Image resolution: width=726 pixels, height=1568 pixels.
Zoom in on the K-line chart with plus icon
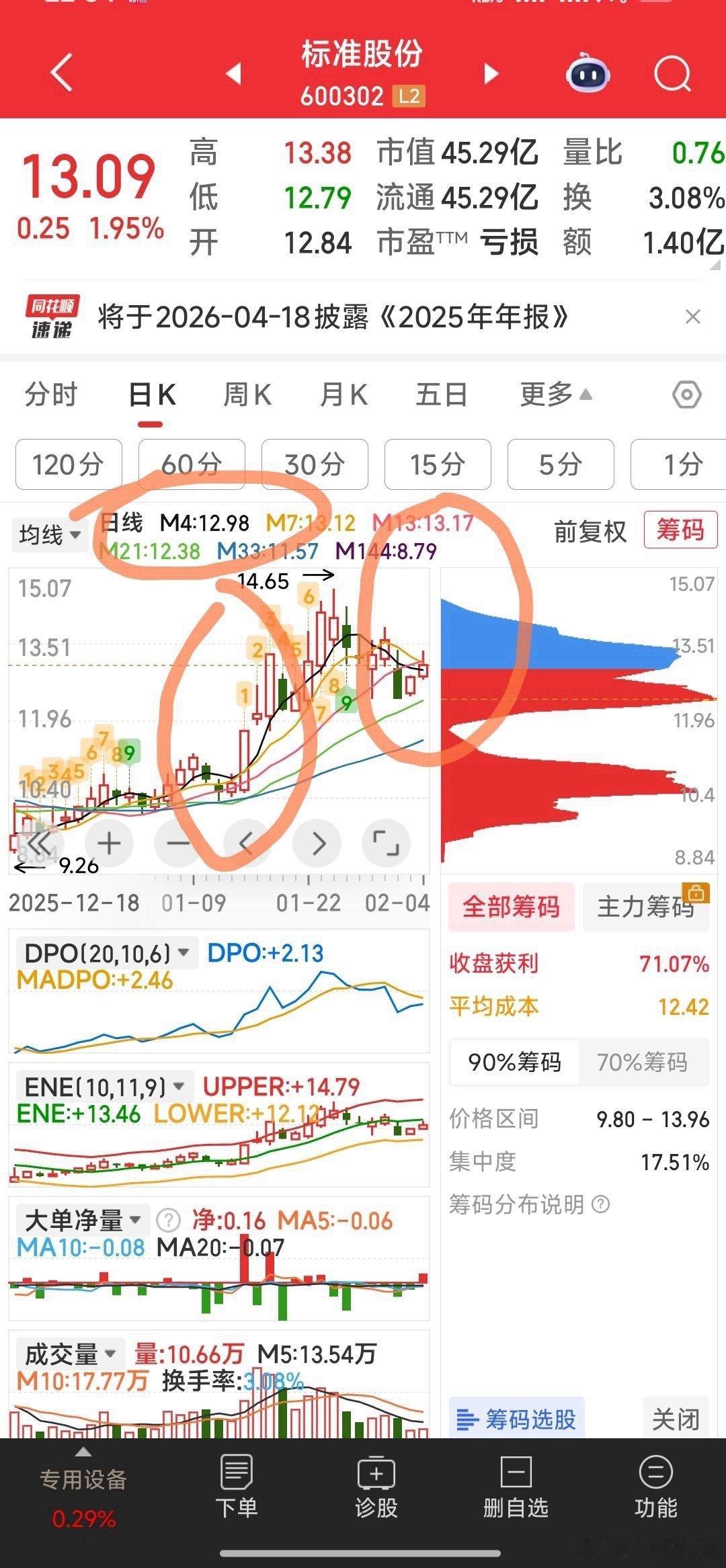coord(110,843)
